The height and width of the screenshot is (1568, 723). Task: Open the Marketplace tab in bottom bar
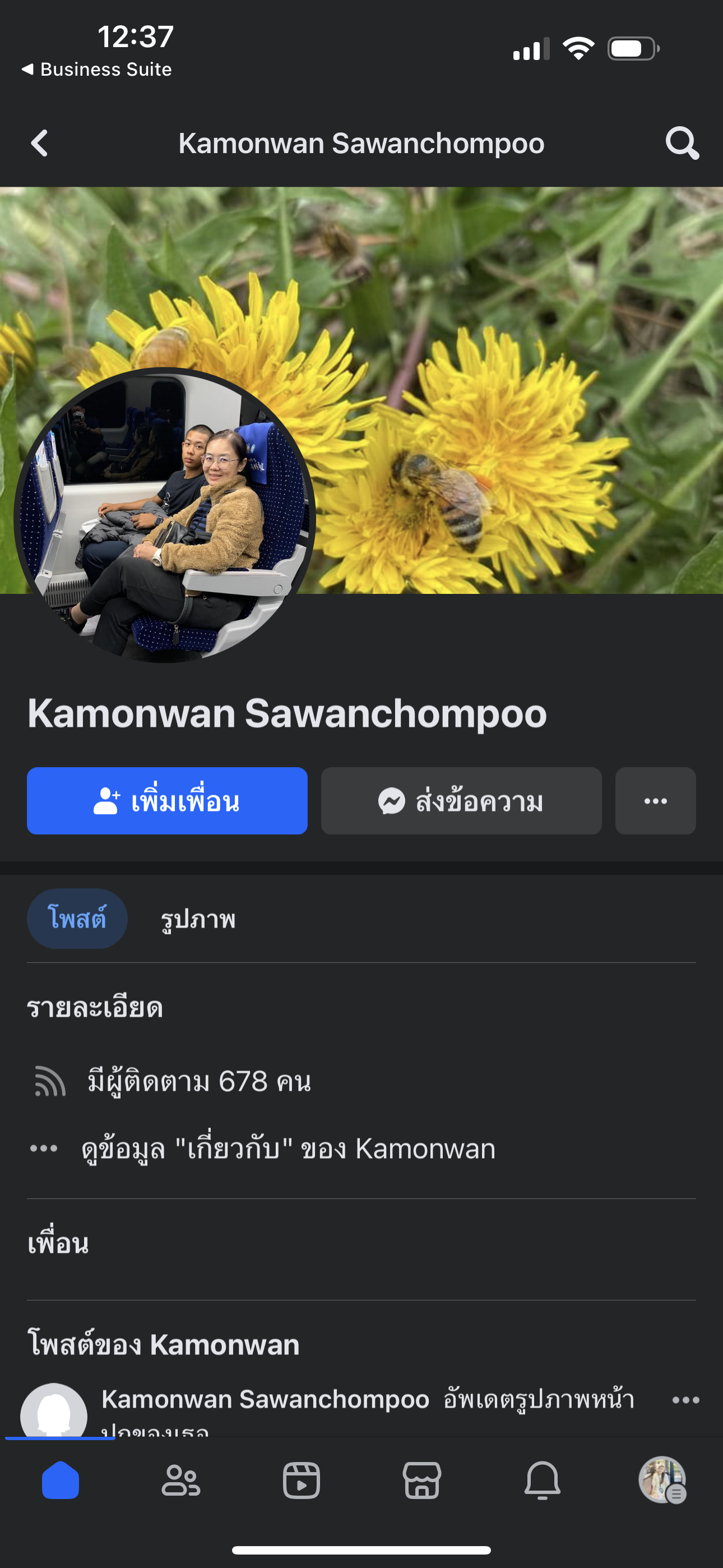tap(421, 1481)
